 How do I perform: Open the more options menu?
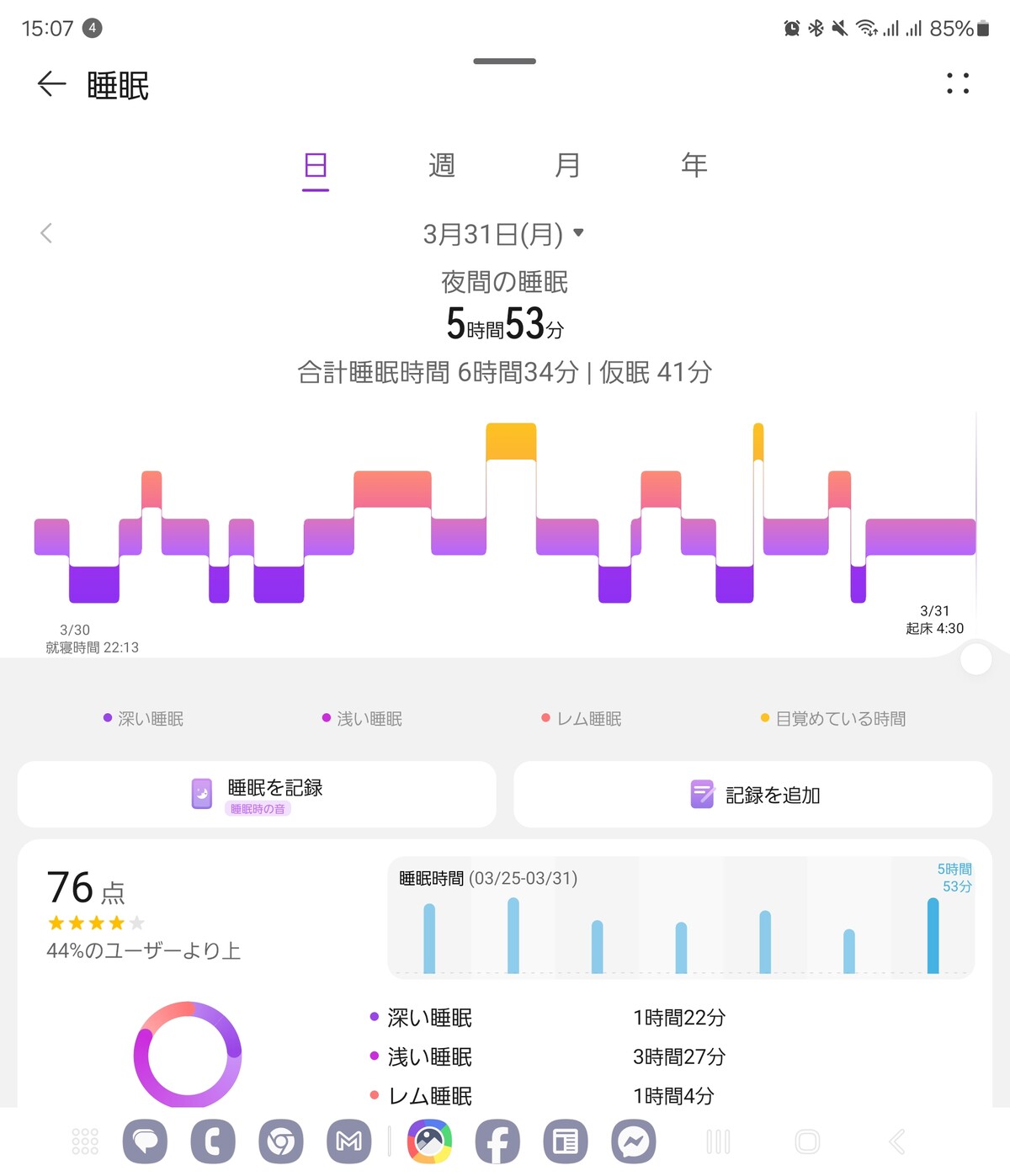click(958, 83)
